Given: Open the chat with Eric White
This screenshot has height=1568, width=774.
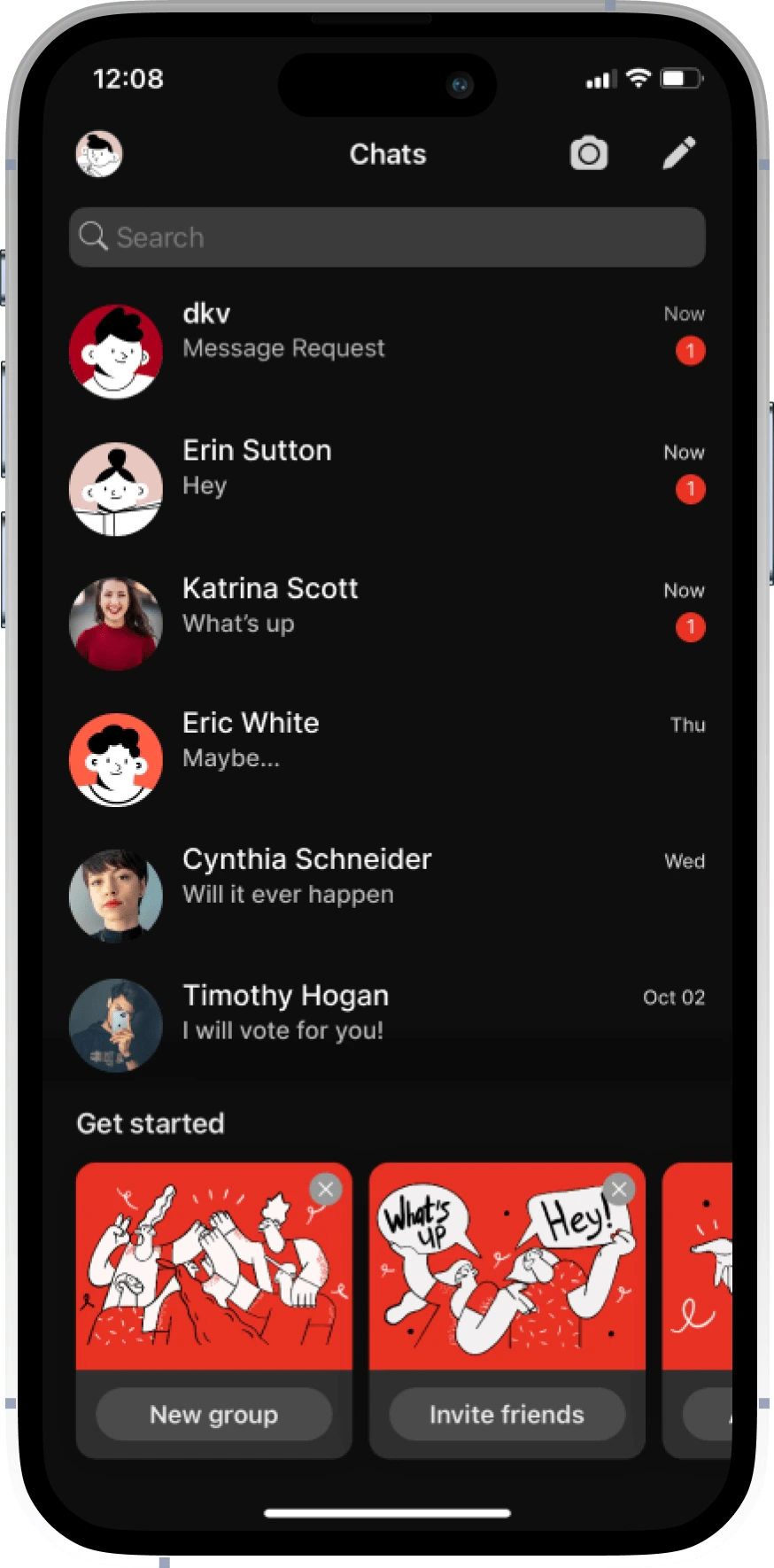Looking at the screenshot, I should pyautogui.click(x=387, y=759).
